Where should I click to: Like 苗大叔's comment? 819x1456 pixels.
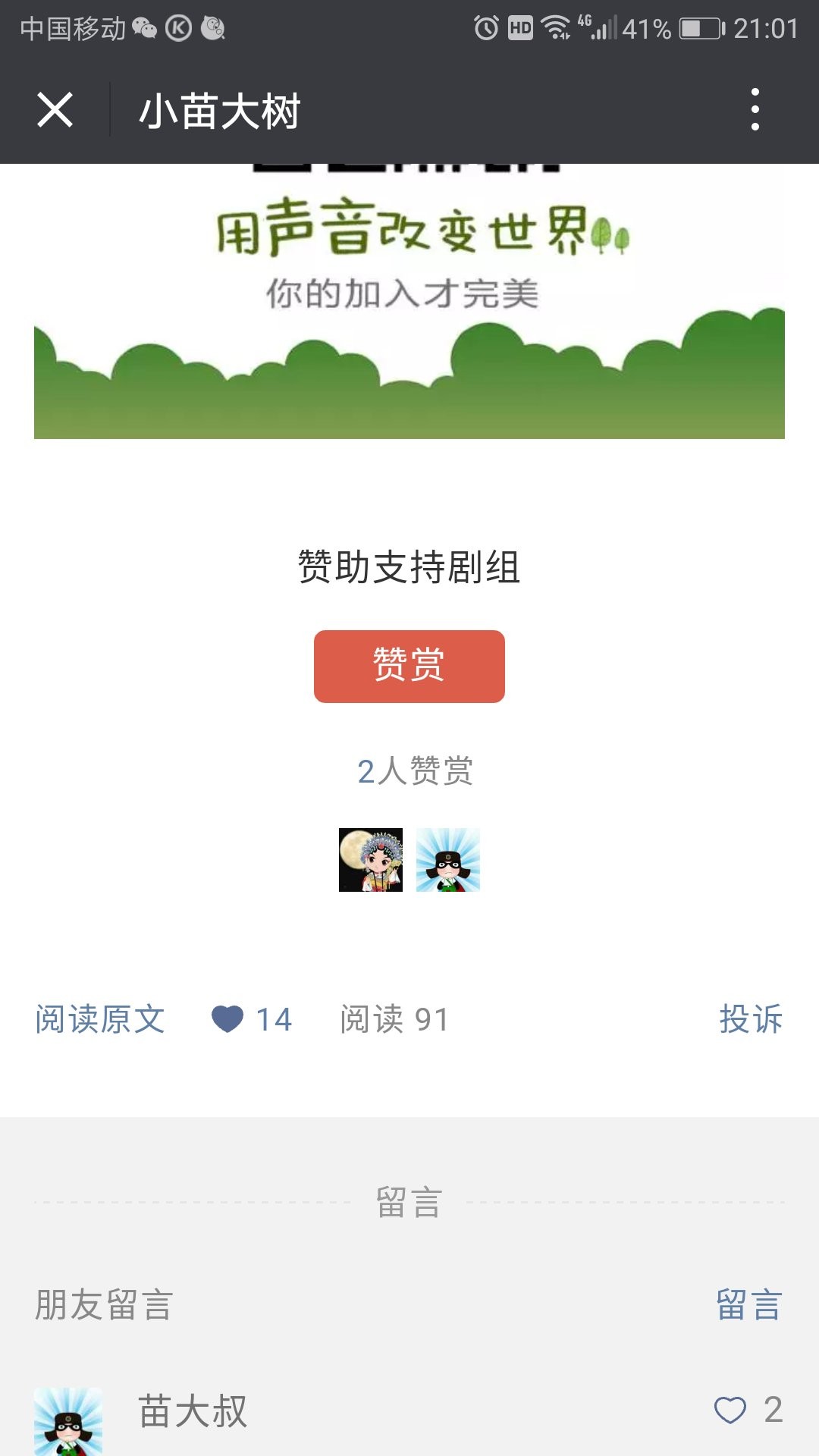(731, 1410)
